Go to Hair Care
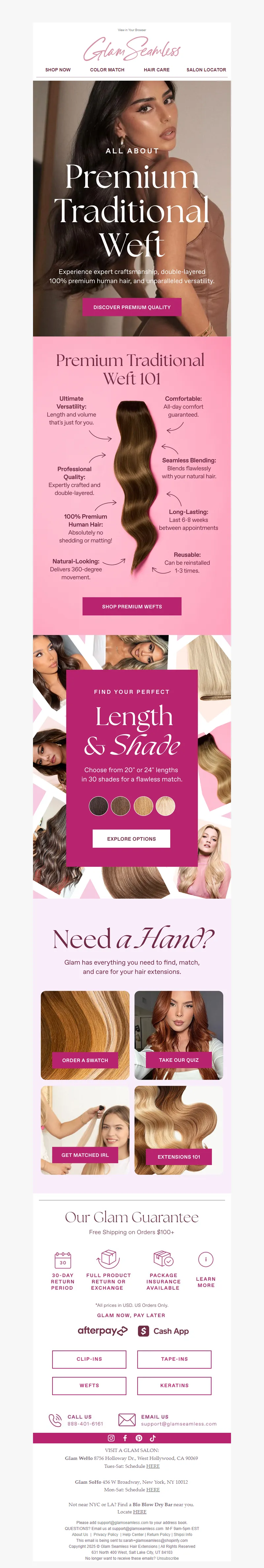264x1568 pixels. [x=156, y=70]
